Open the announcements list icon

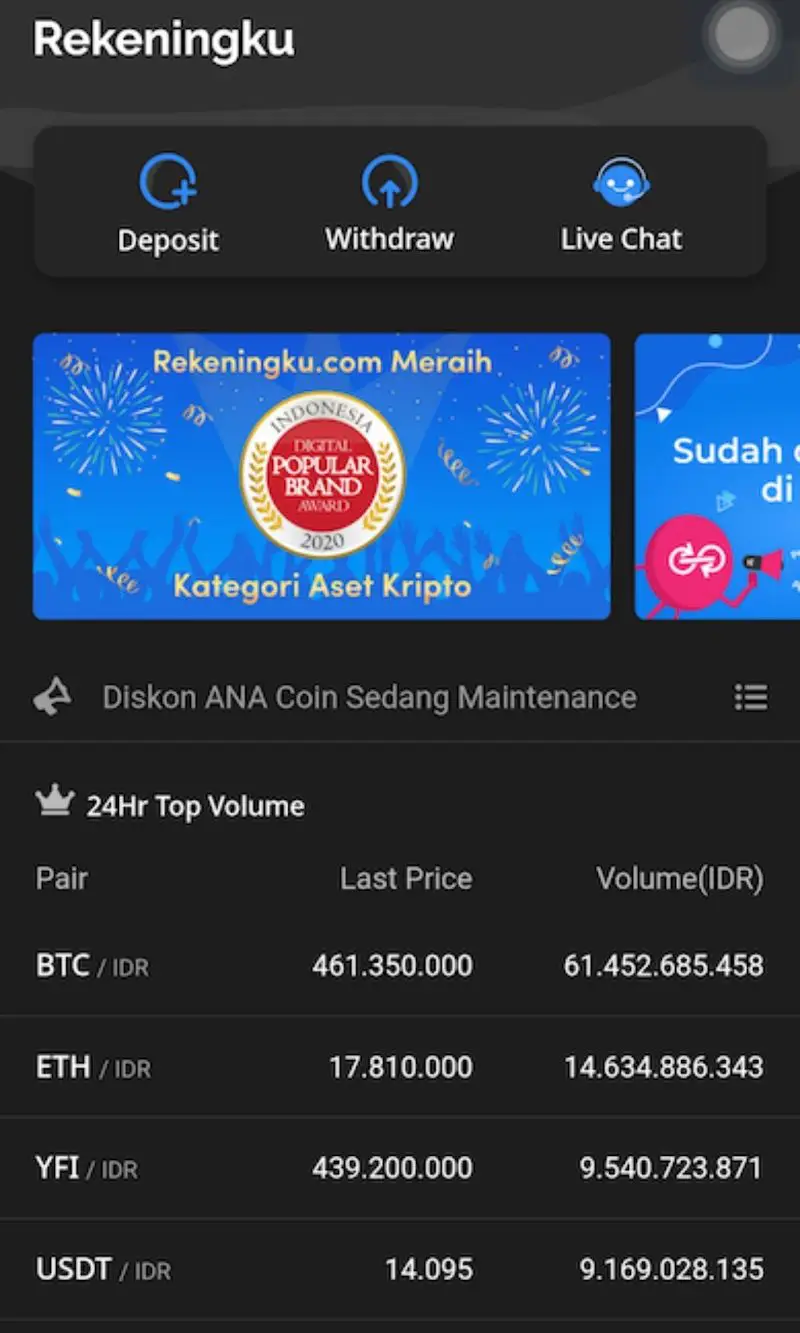(751, 697)
